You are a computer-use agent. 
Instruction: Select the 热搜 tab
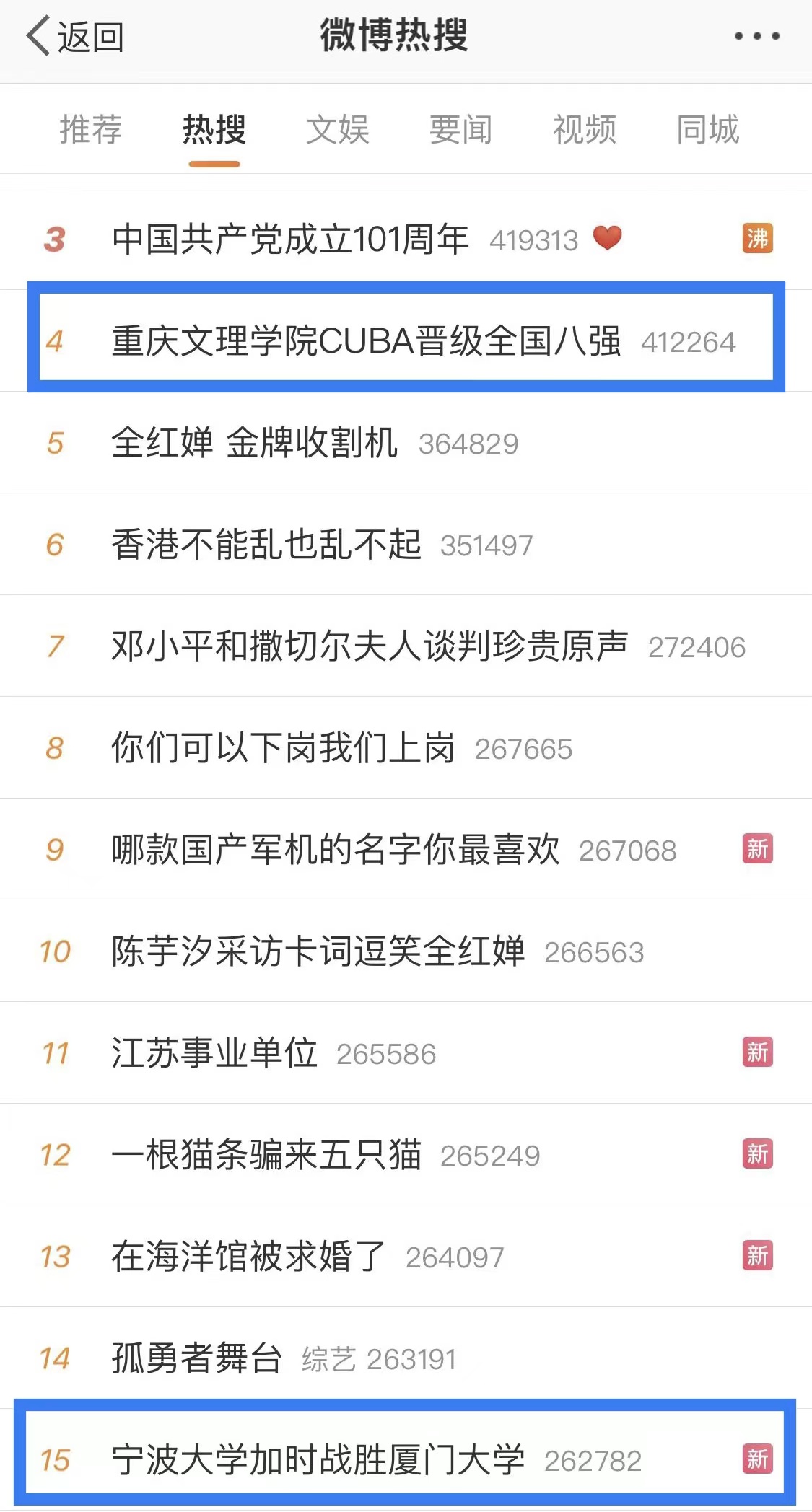(214, 130)
